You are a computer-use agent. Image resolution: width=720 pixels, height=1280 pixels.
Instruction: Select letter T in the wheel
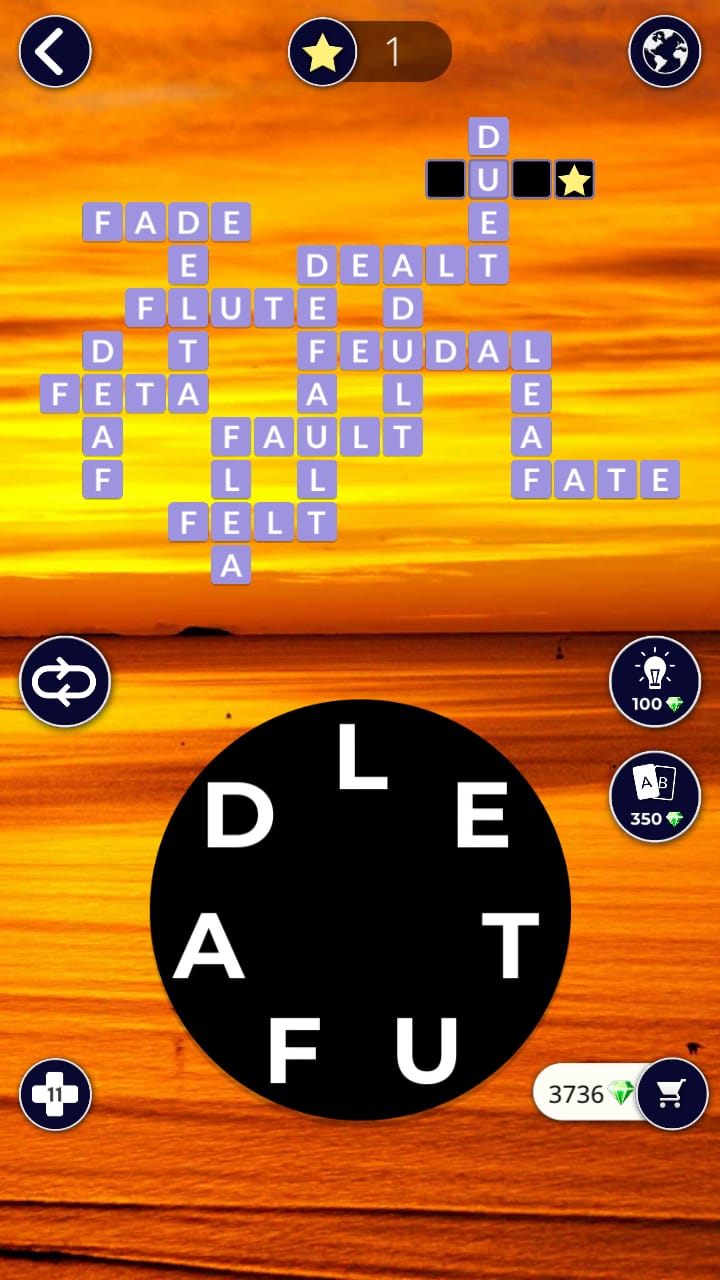(511, 946)
